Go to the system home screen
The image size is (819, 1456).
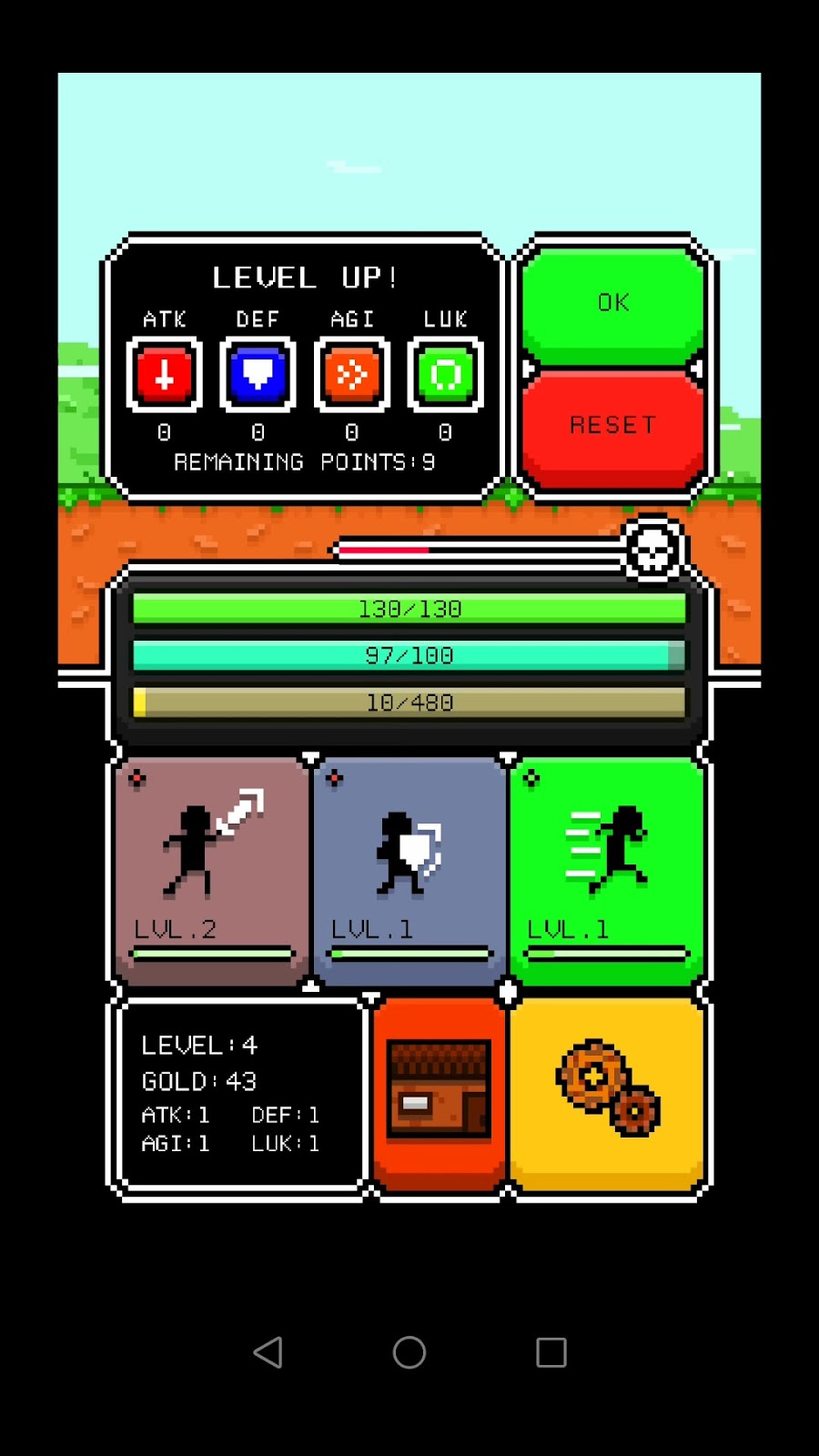pos(409,1352)
